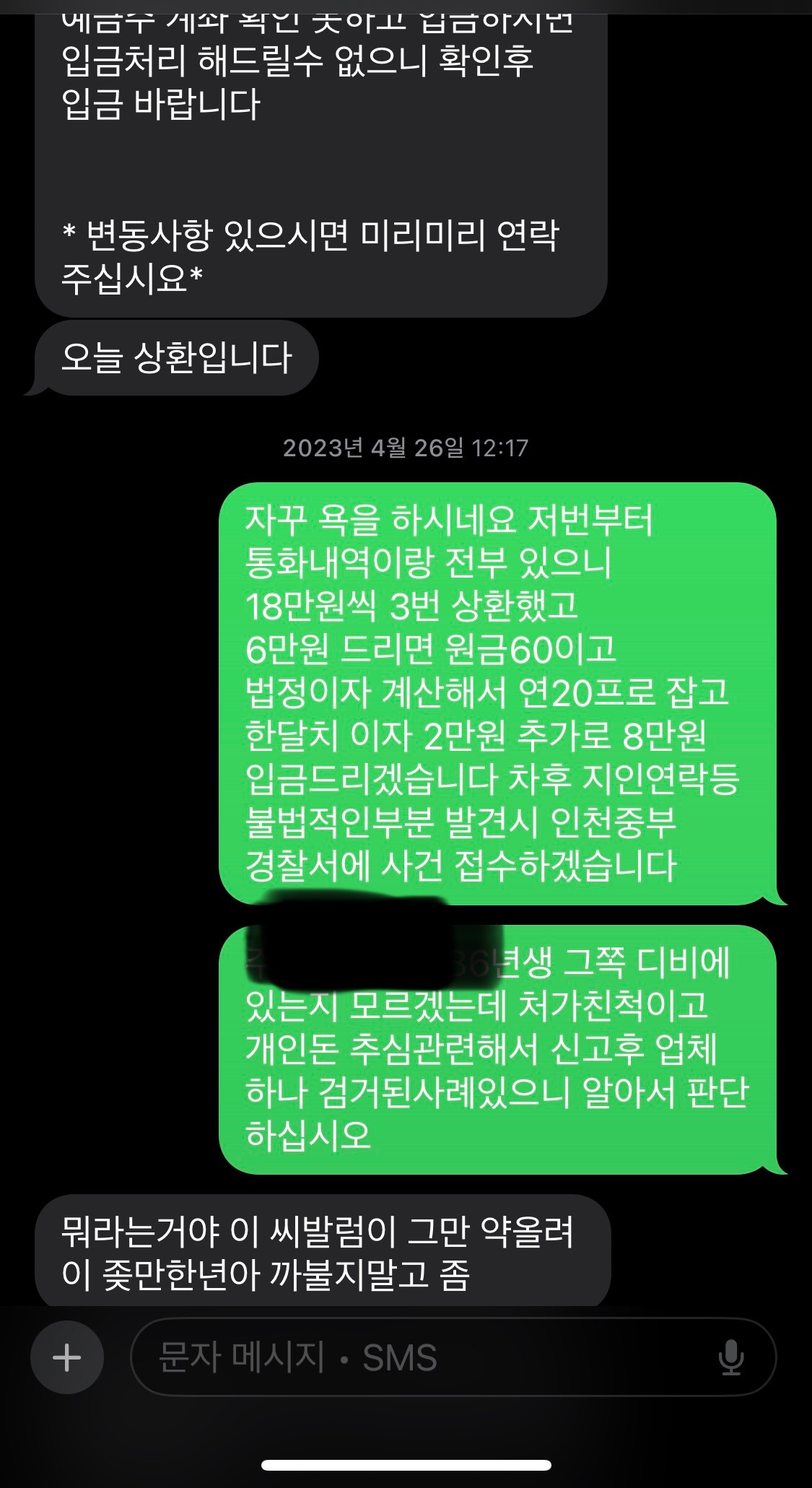Start voice dictation with the microphone icon
Image resolution: width=812 pixels, height=1488 pixels.
(730, 1358)
